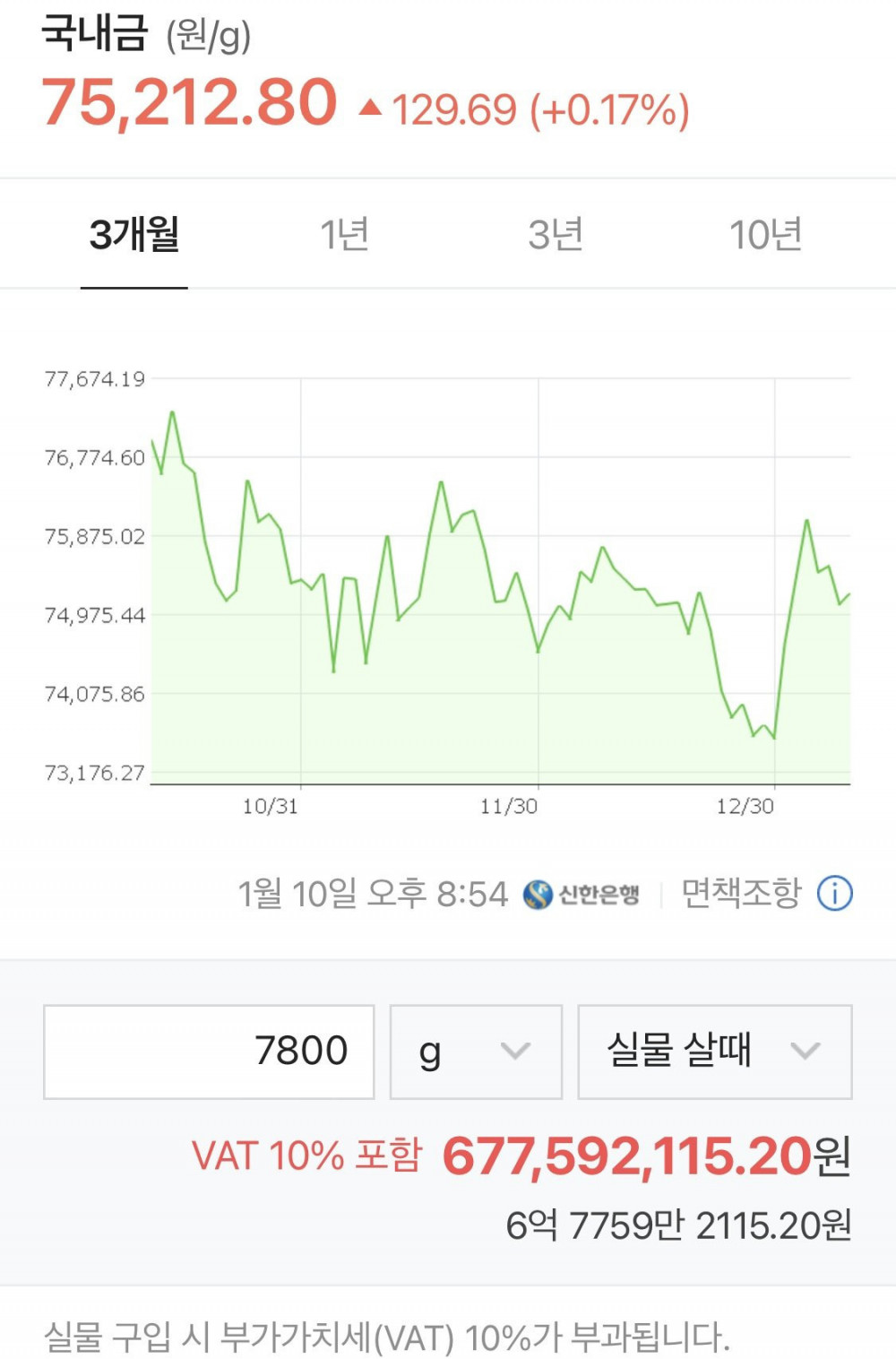Edit the 7800 quantity field
This screenshot has height=1359, width=896.
click(x=209, y=1051)
